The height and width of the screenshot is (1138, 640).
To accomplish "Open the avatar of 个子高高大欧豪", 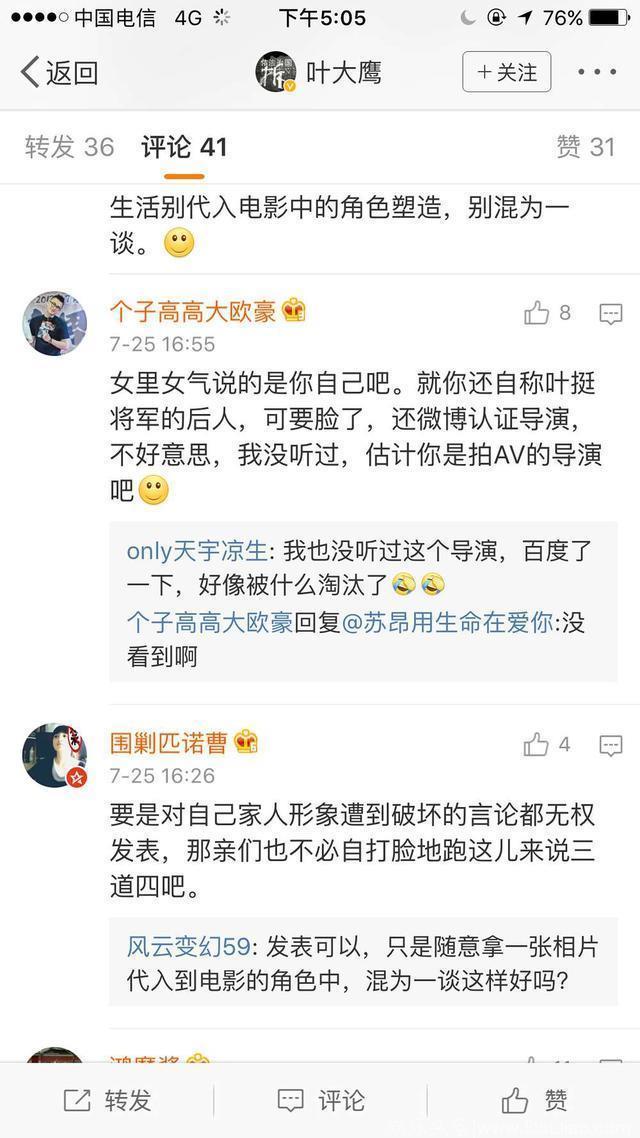I will pos(55,323).
